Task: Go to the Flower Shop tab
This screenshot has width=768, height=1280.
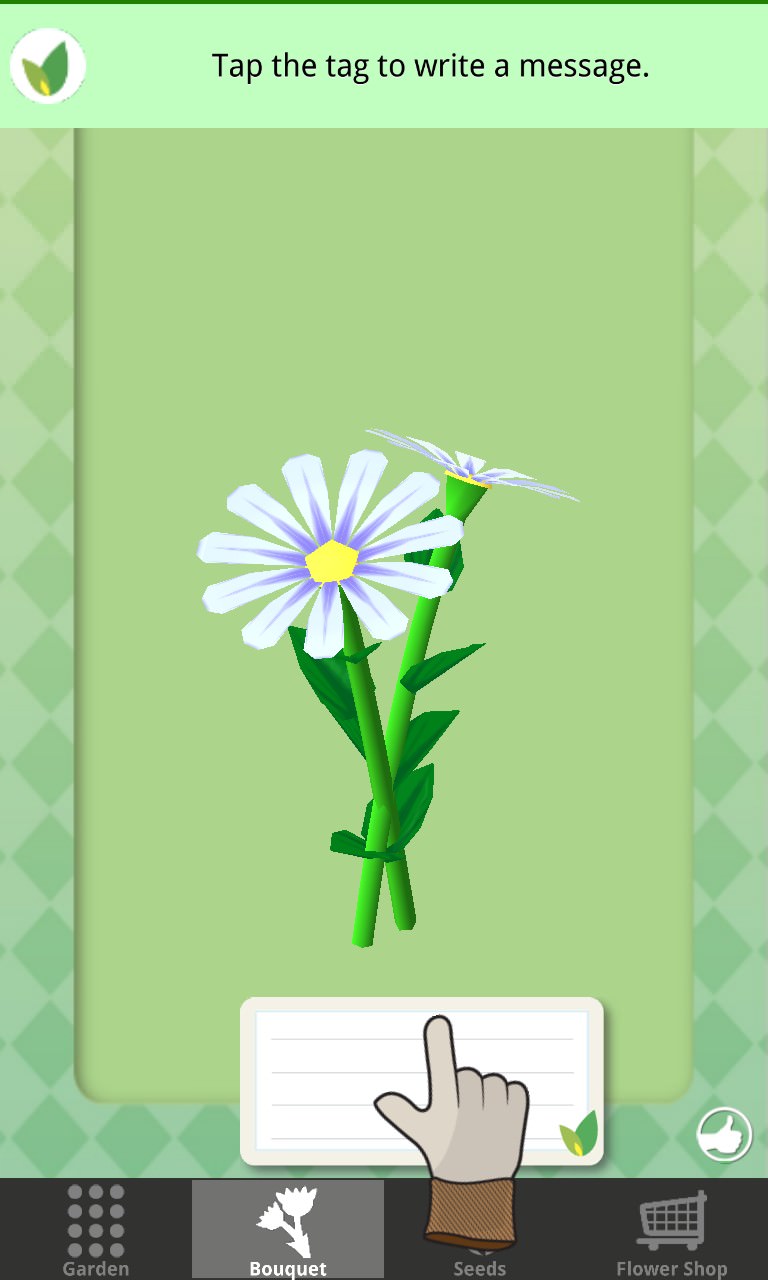Action: (x=672, y=1230)
